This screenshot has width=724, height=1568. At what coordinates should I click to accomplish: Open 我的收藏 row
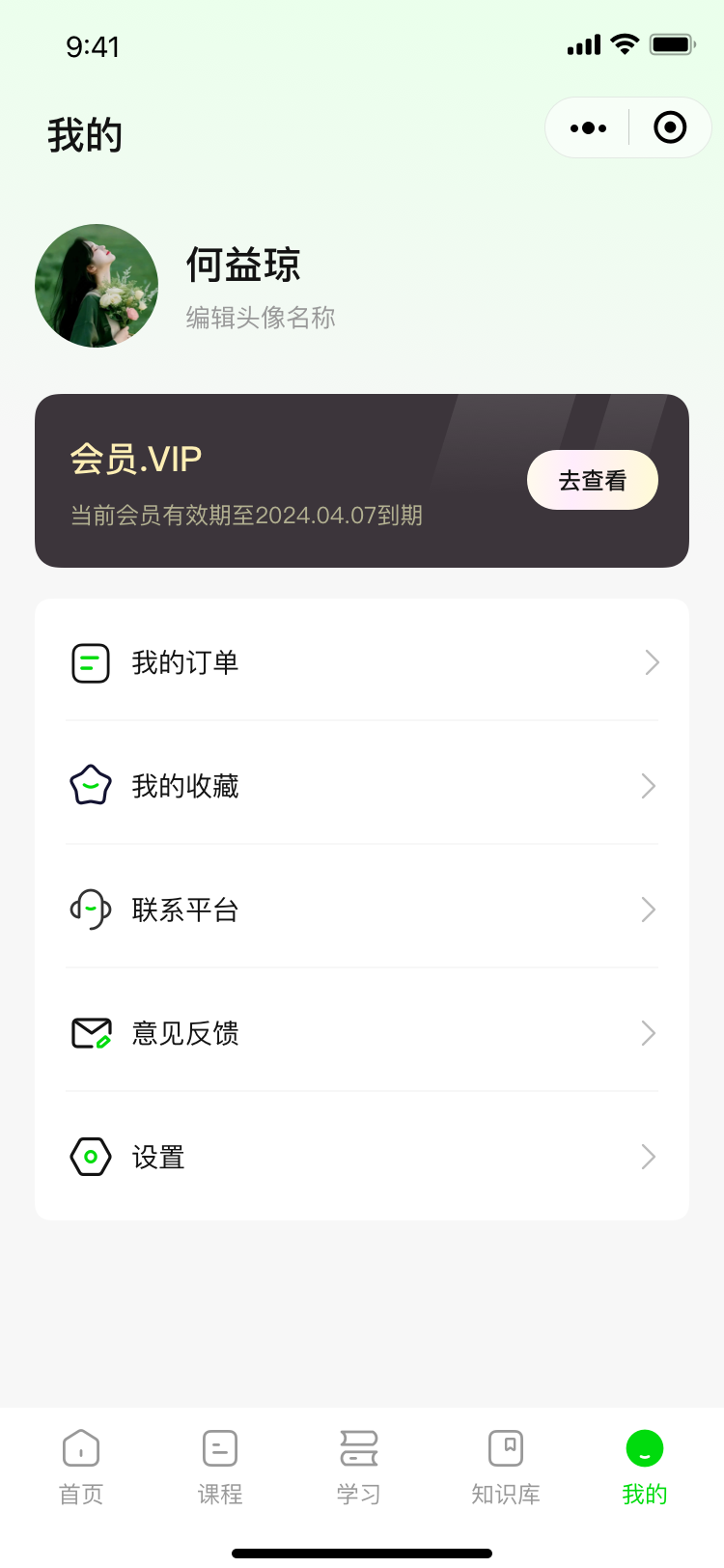tap(362, 786)
